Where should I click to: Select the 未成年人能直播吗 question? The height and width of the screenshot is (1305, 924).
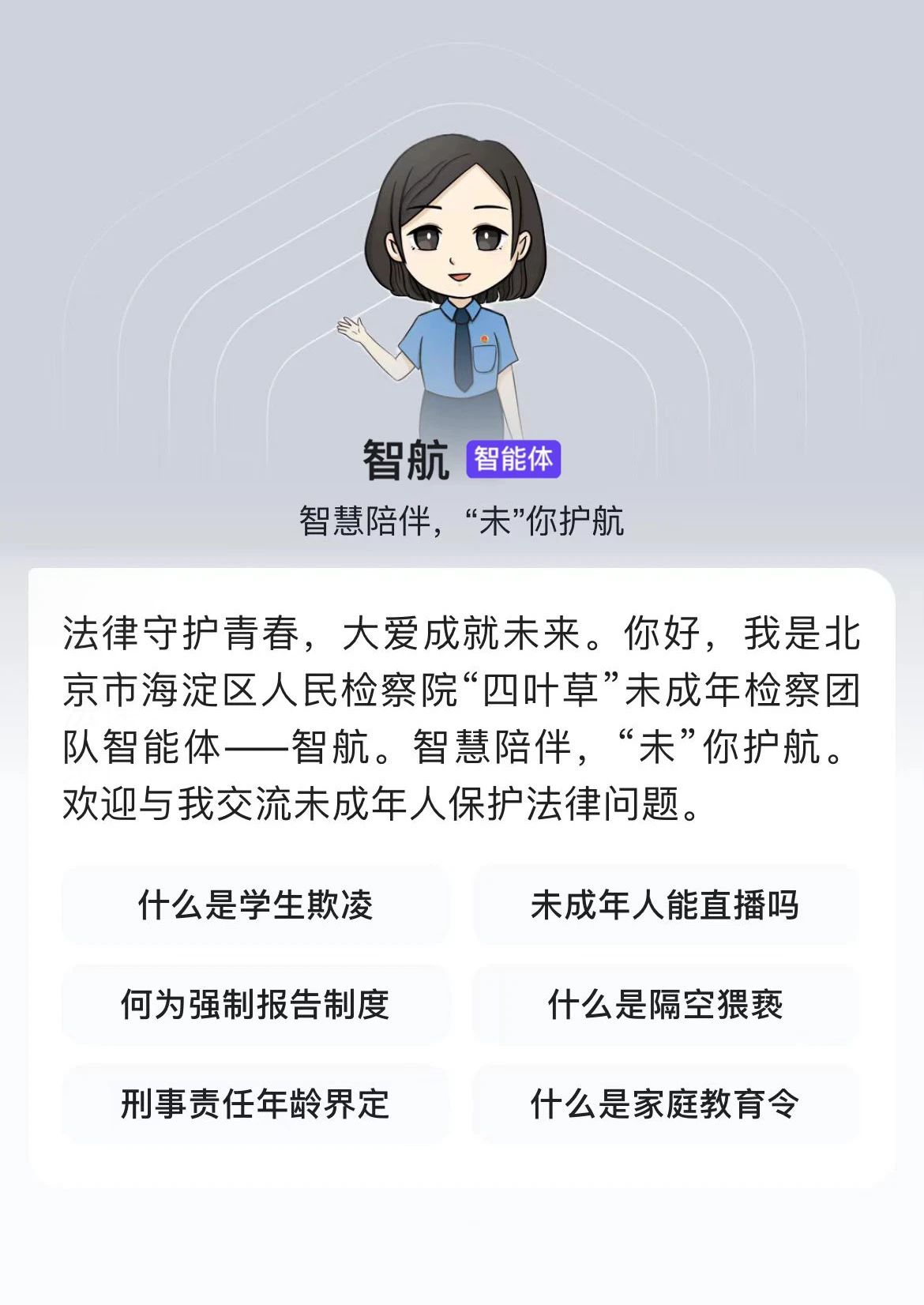[665, 905]
